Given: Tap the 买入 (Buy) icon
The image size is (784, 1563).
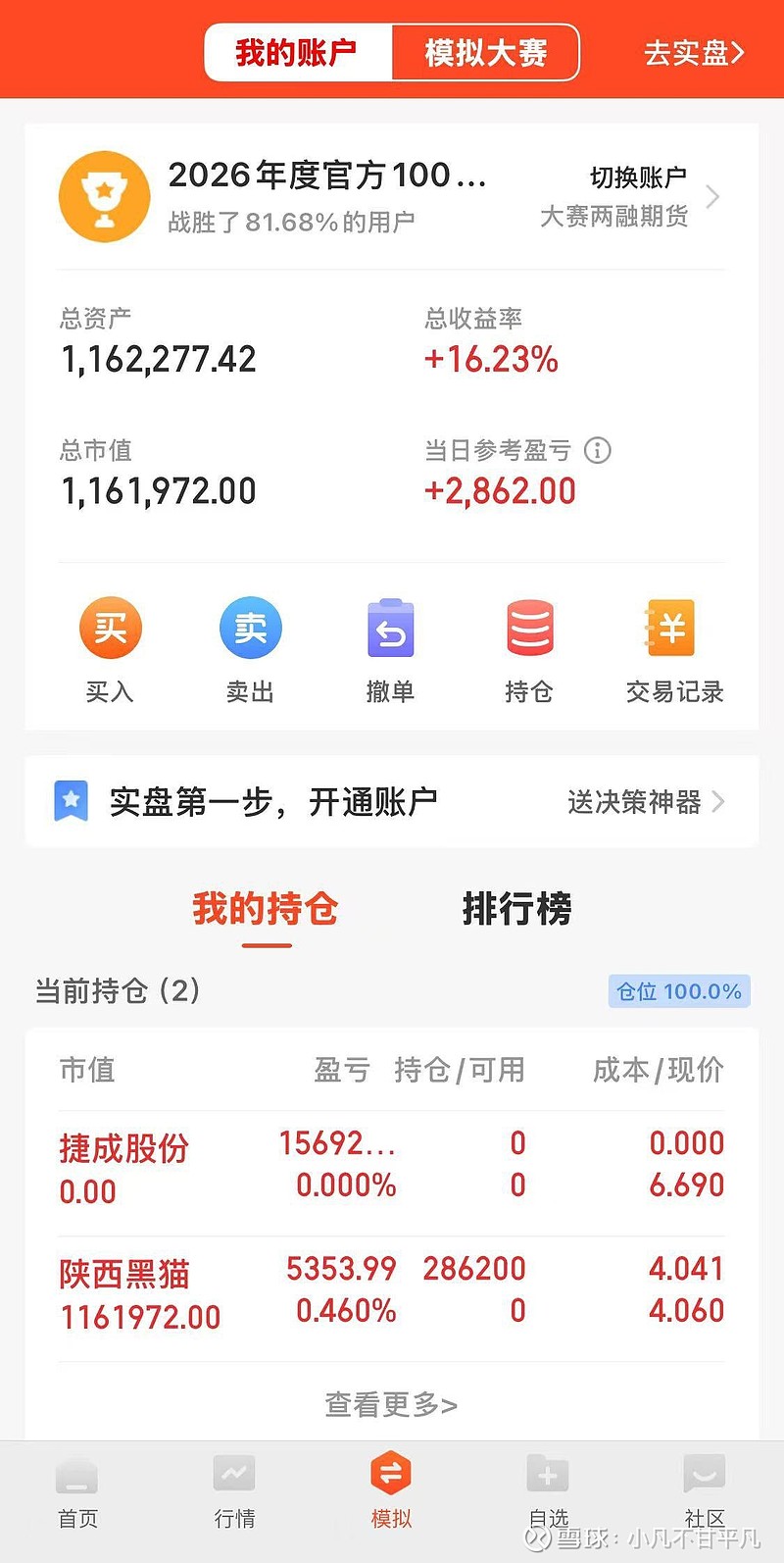Looking at the screenshot, I should [x=111, y=628].
